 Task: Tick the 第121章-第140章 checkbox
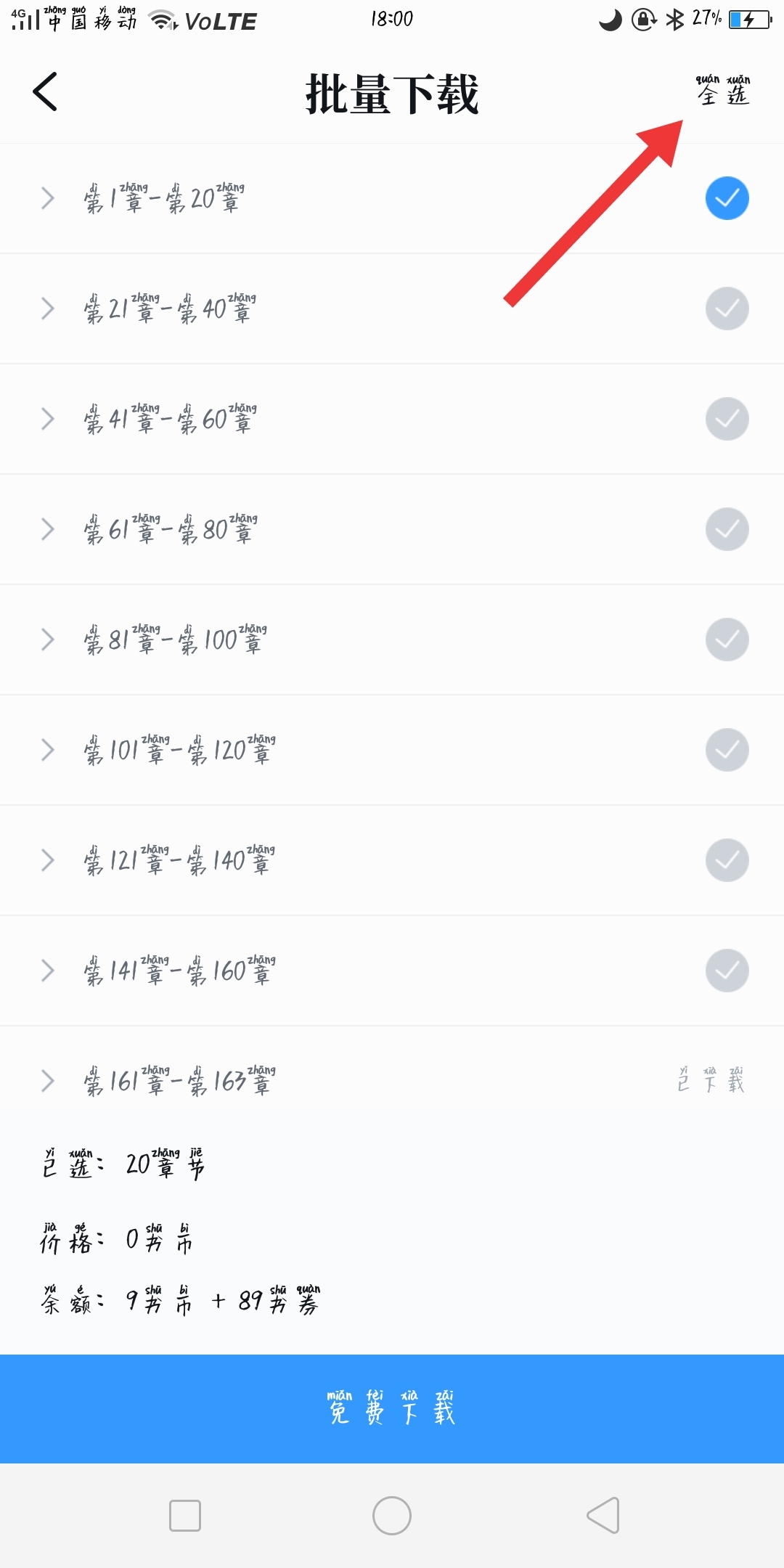727,860
